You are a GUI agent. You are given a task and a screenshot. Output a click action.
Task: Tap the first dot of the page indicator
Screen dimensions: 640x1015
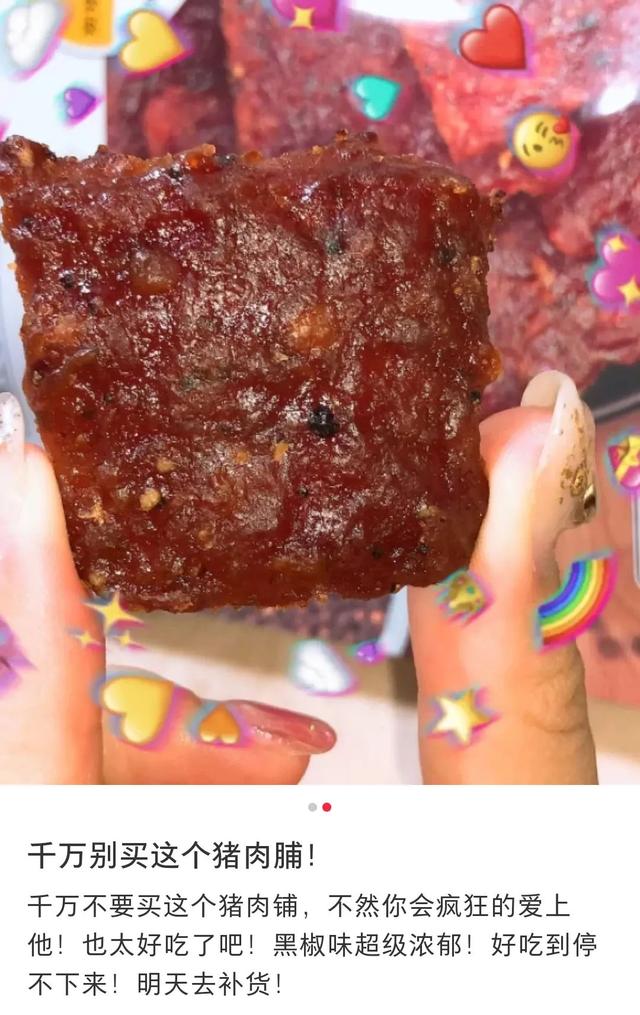pos(312,807)
